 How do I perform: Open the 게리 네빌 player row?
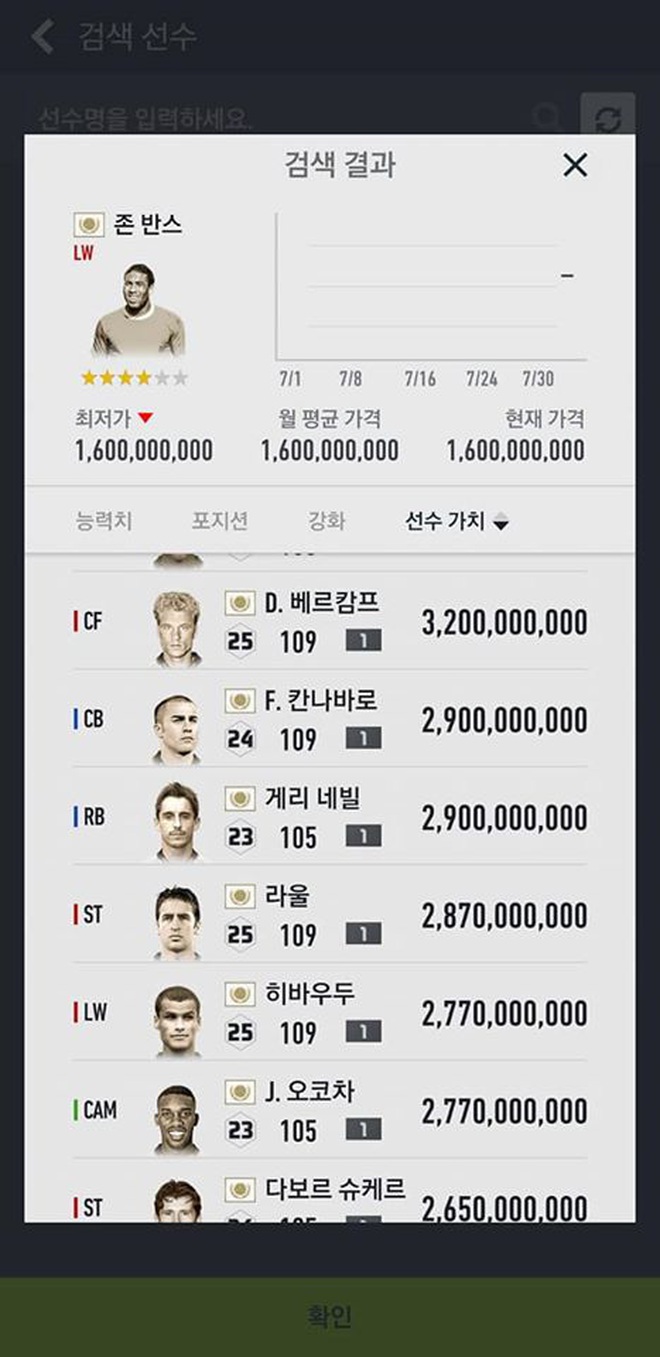point(330,817)
